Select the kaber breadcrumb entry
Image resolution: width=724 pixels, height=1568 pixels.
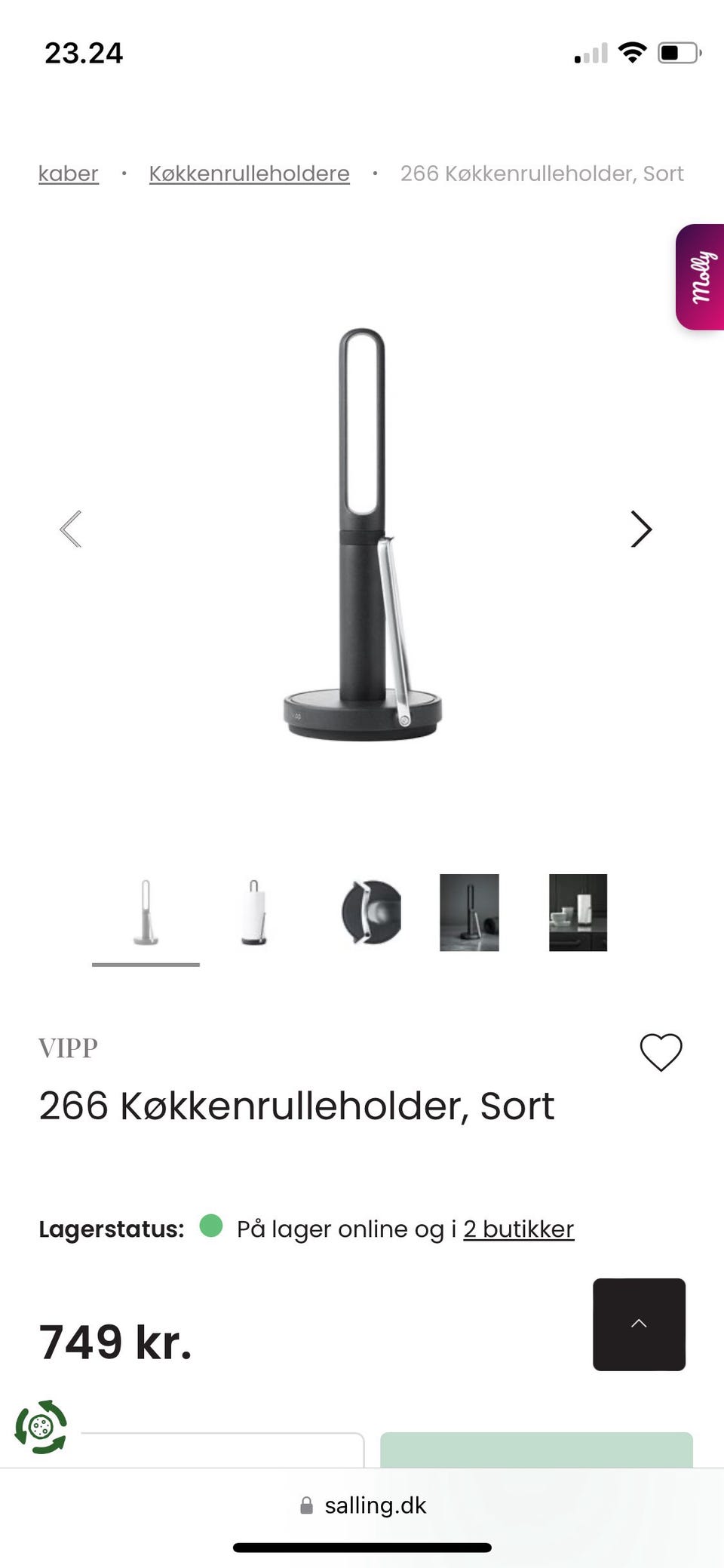pyautogui.click(x=68, y=173)
